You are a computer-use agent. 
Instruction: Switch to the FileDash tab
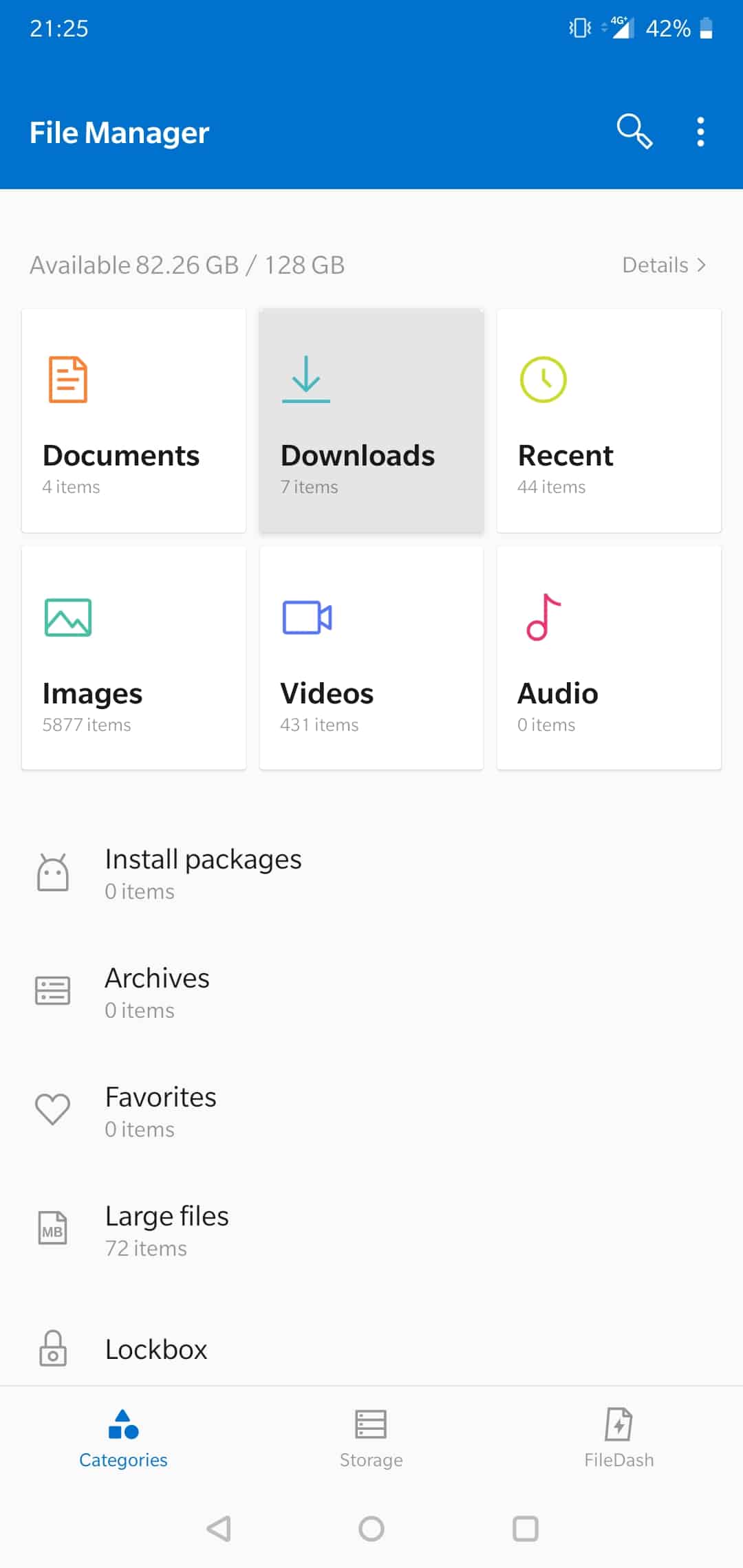619,1438
